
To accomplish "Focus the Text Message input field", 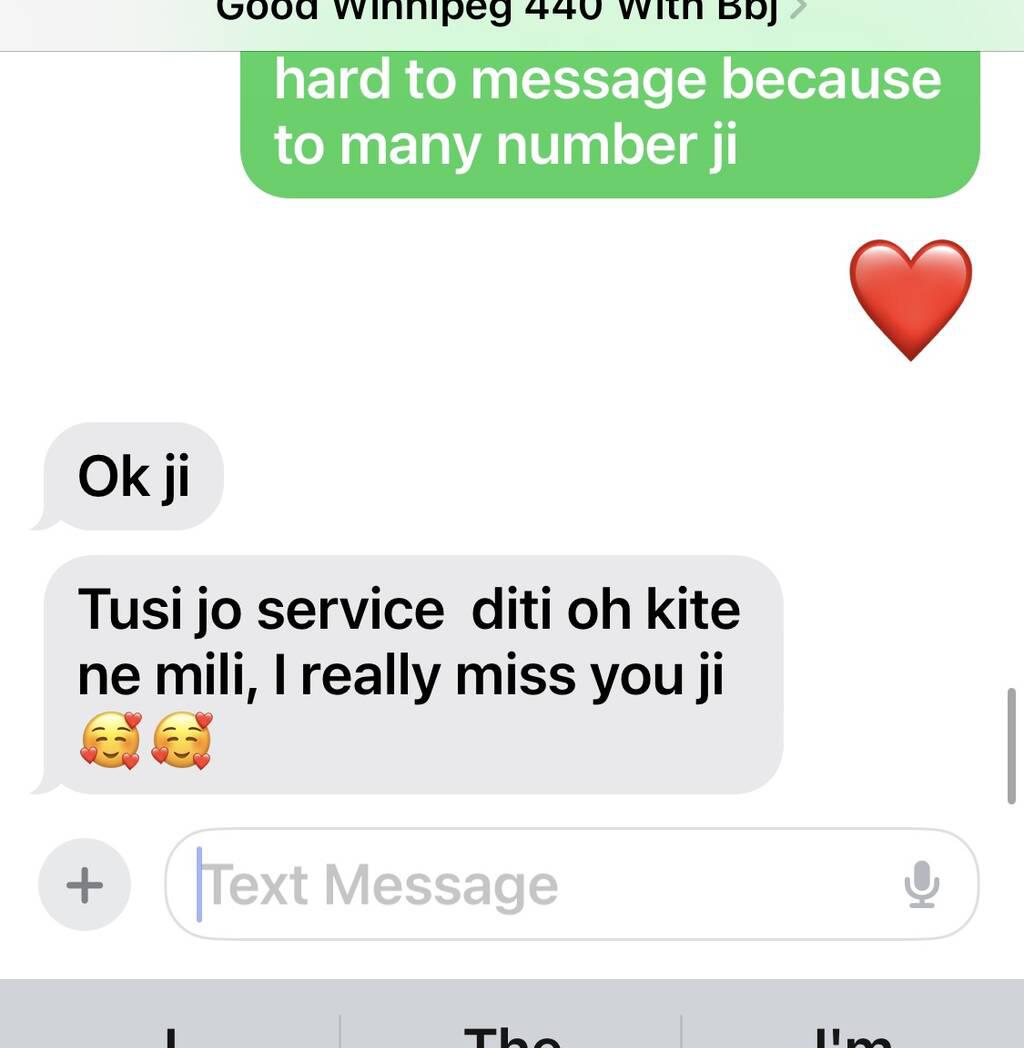I will tap(540, 885).
